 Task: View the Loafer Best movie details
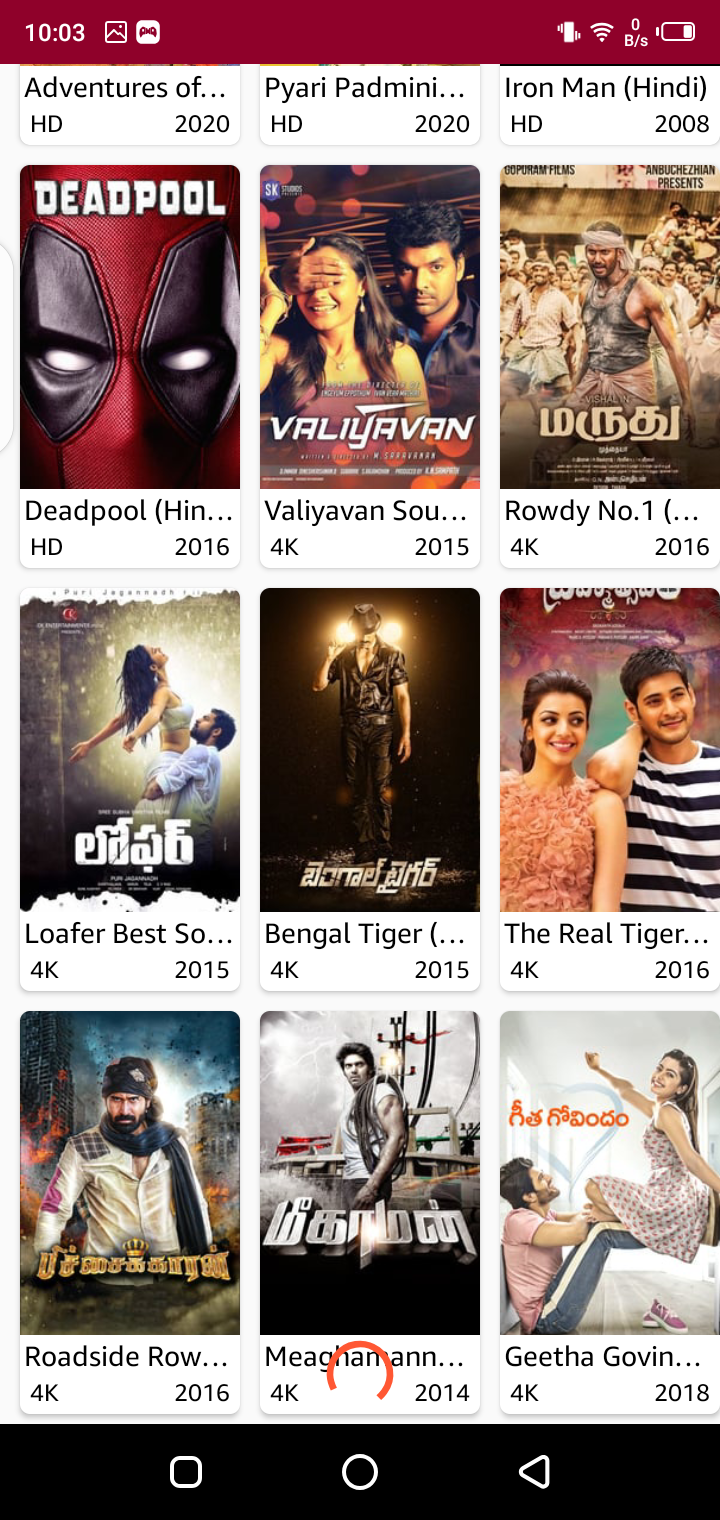tap(130, 788)
